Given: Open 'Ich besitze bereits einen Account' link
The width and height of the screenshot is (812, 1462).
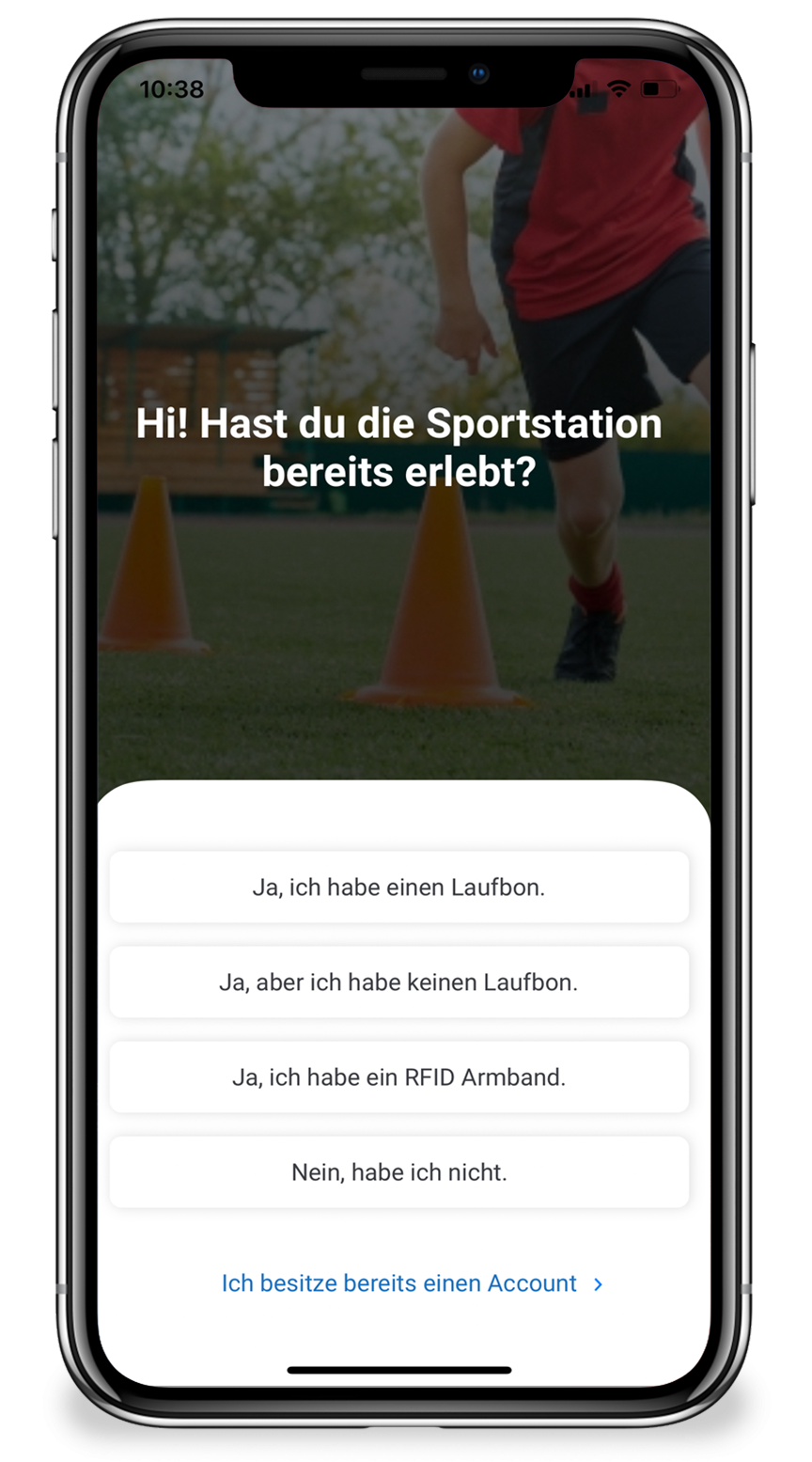Looking at the screenshot, I should pyautogui.click(x=411, y=1283).
